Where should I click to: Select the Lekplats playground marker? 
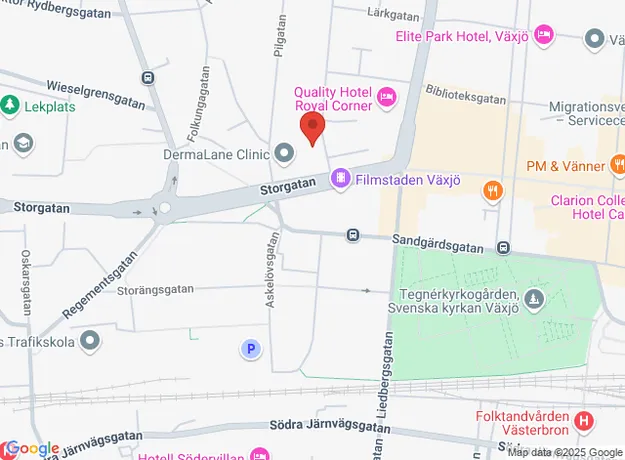[10, 103]
